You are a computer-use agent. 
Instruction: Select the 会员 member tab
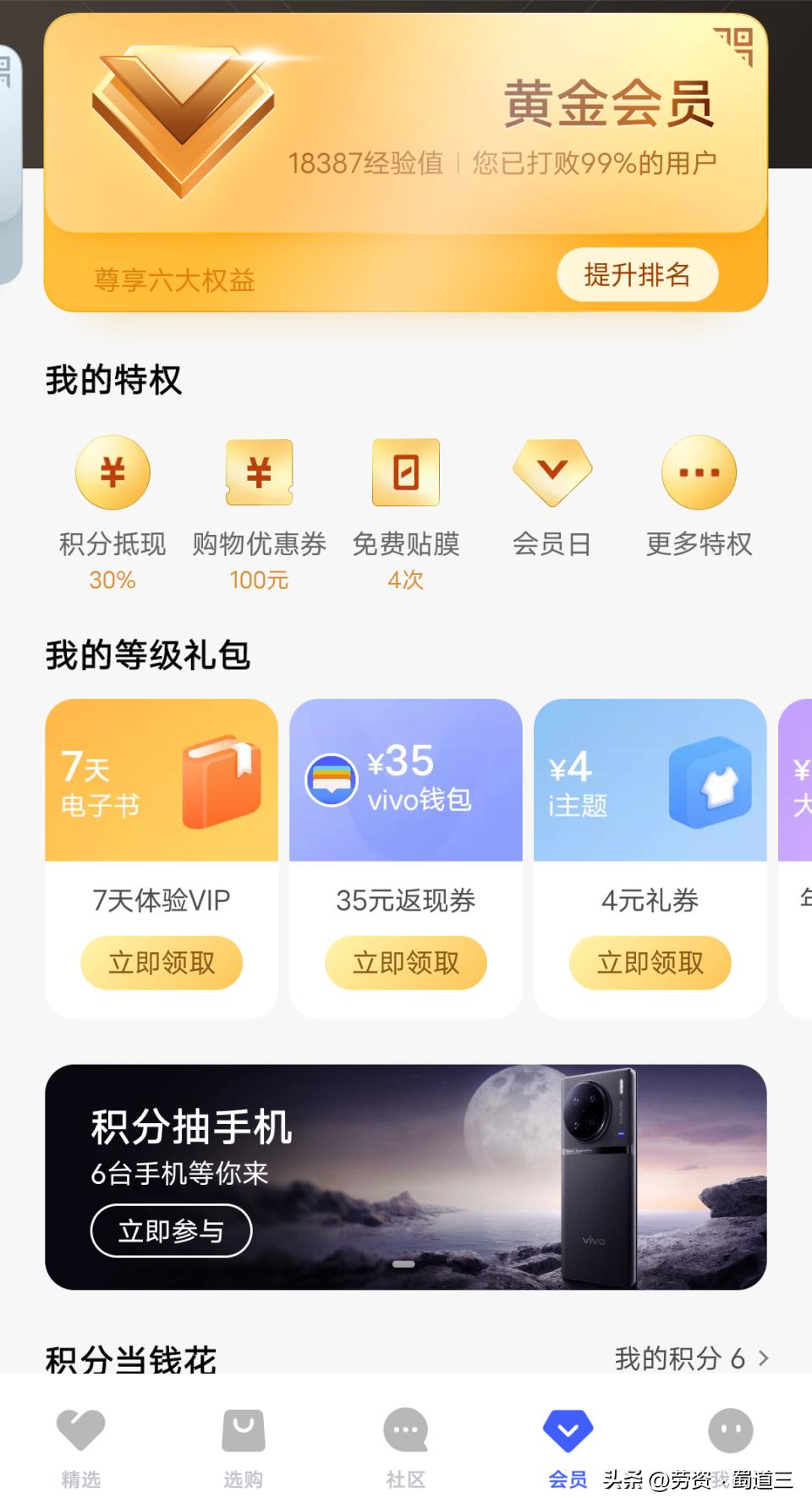click(568, 1443)
